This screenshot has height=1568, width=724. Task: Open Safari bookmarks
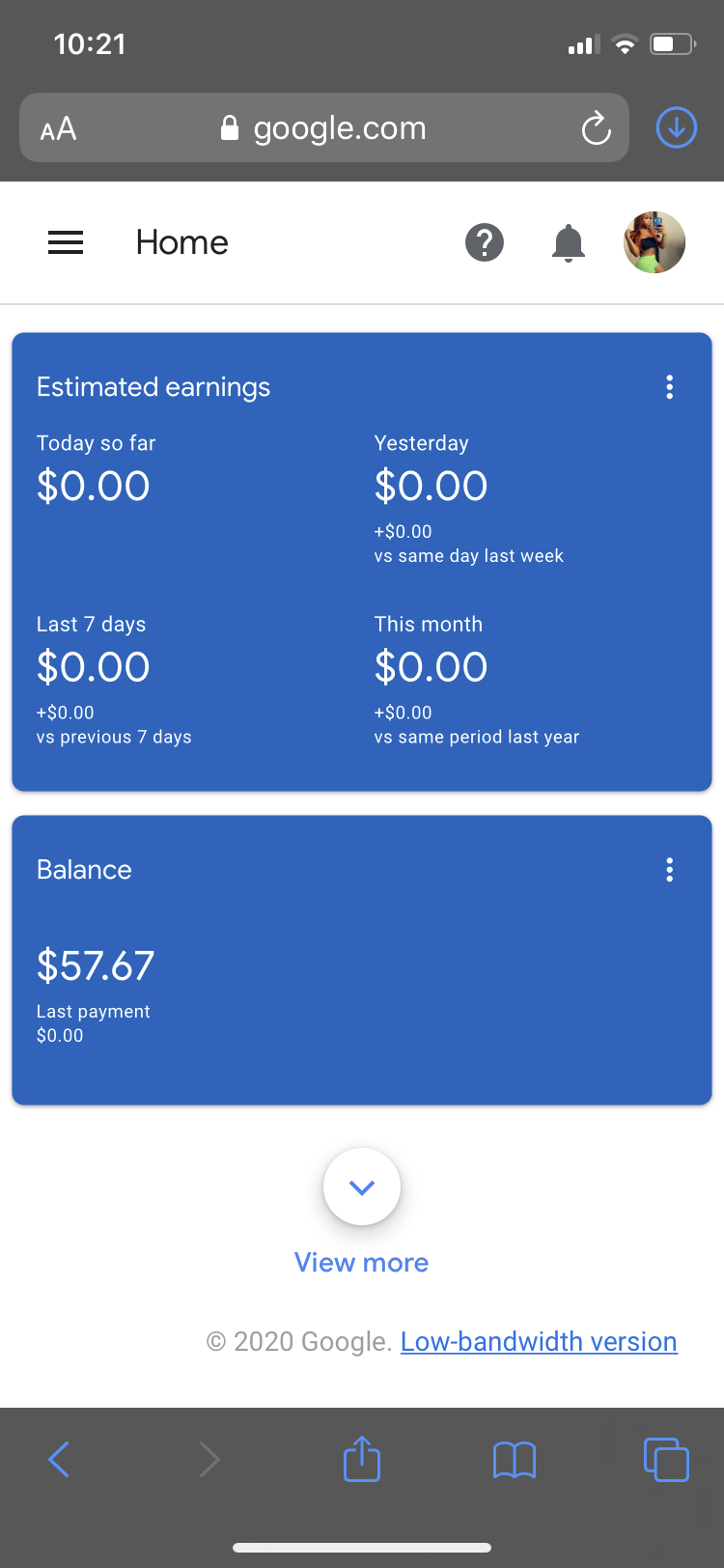(515, 1459)
